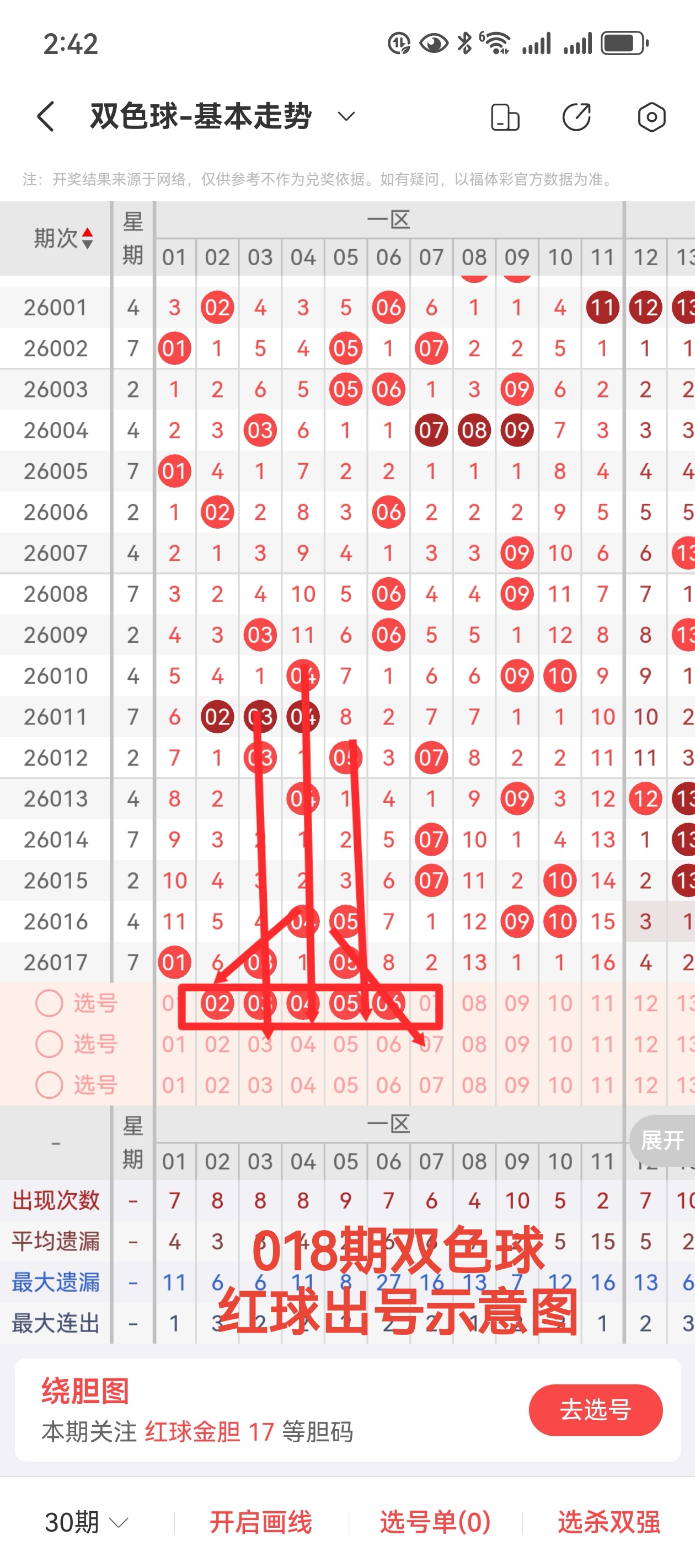695x1568 pixels.
Task: Tap the 去选号 button
Action: pos(595,1410)
